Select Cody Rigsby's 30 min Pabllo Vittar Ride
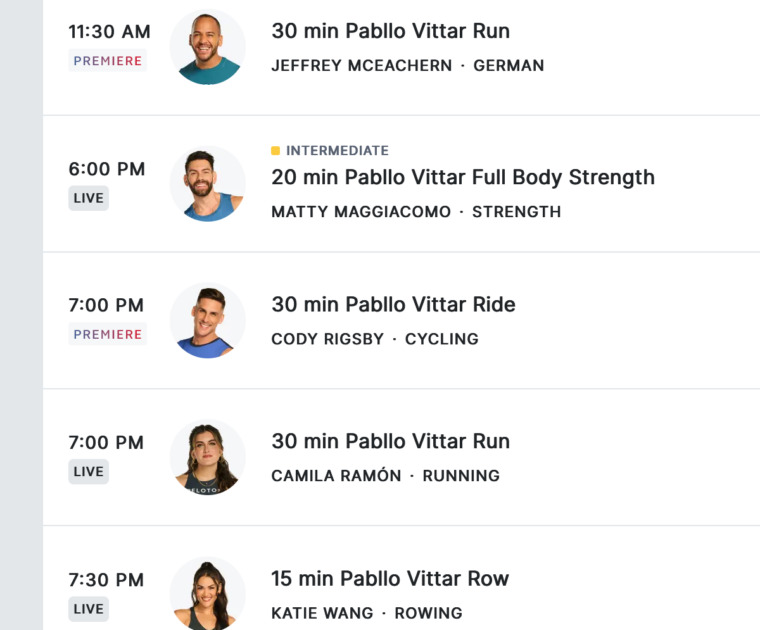Screen dimensions: 760x630 [x=393, y=305]
